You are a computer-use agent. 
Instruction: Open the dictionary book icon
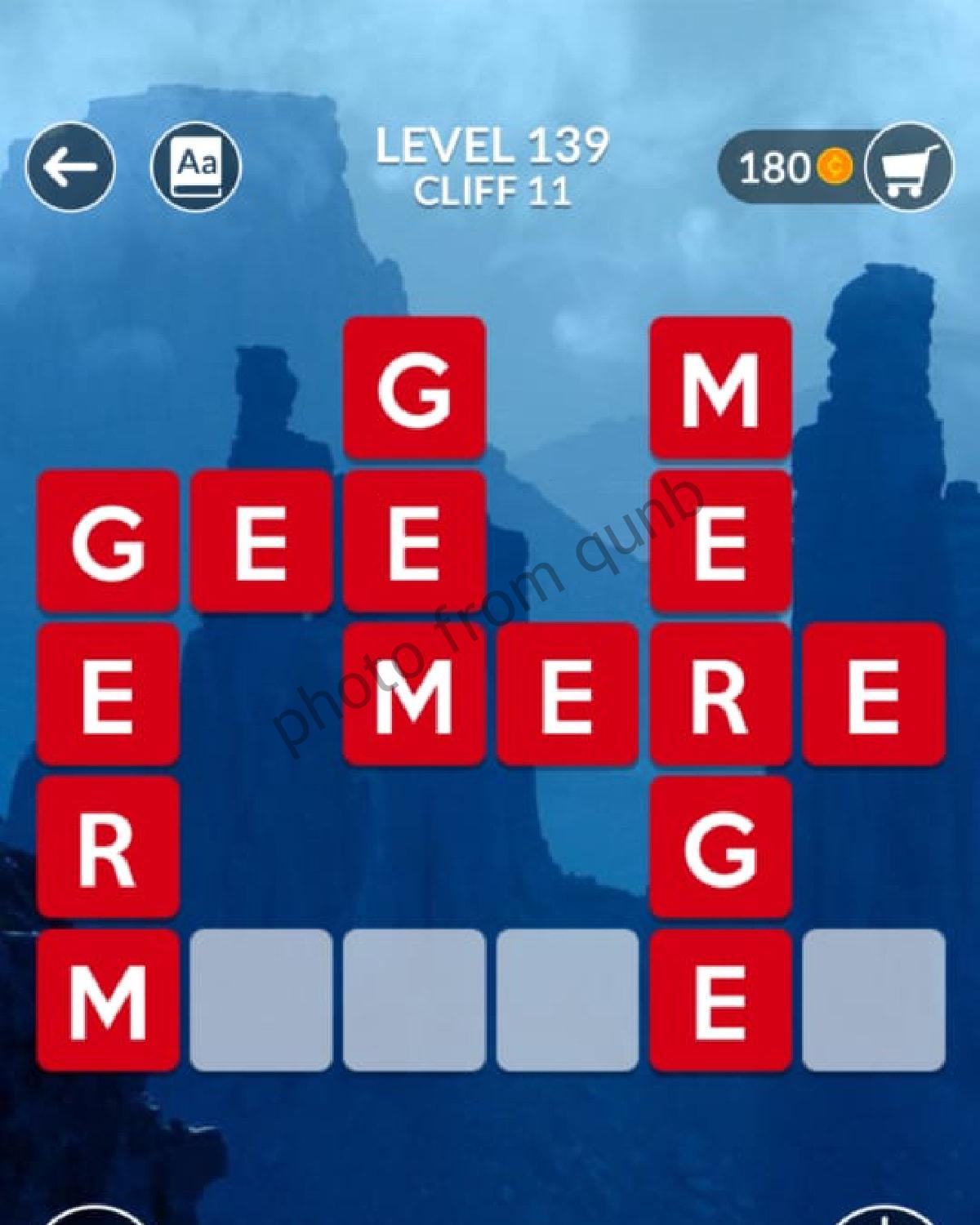pyautogui.click(x=196, y=167)
